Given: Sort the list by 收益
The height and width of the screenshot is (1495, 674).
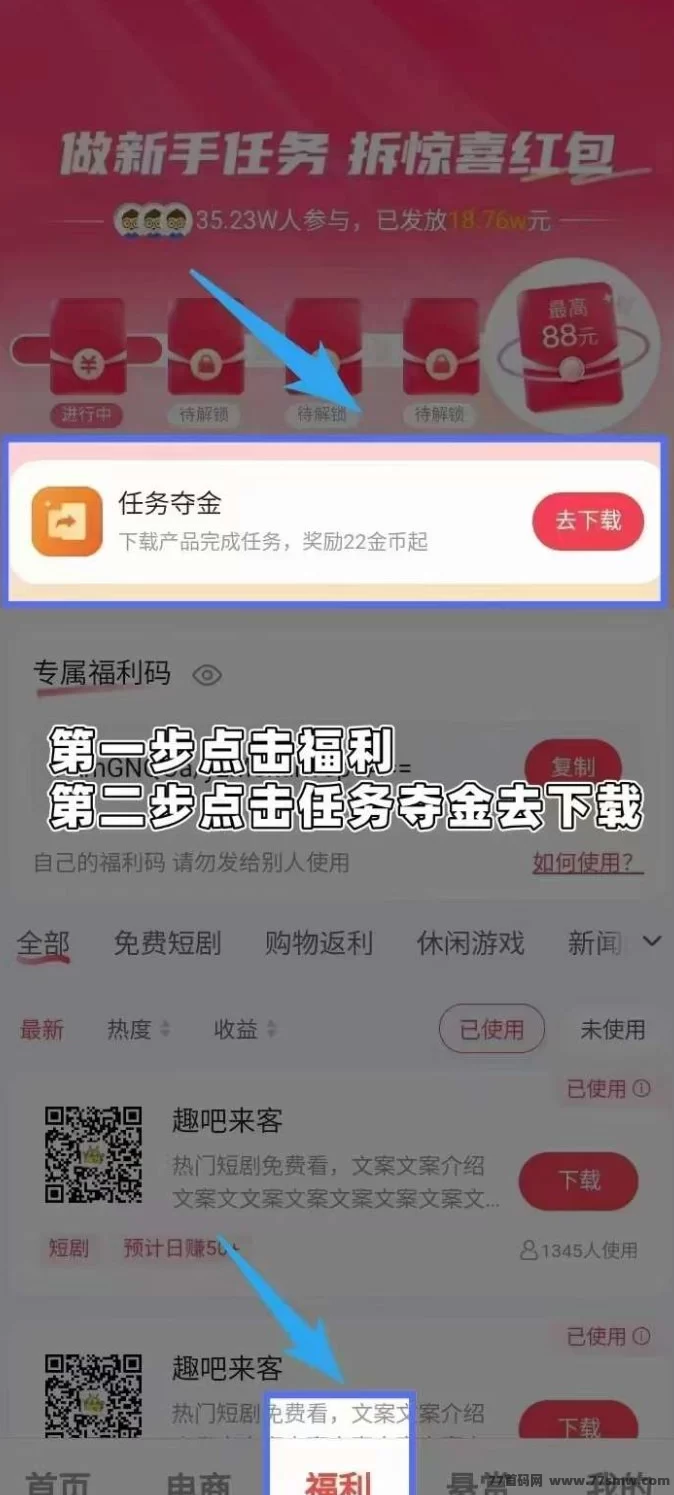Looking at the screenshot, I should click(x=245, y=1029).
